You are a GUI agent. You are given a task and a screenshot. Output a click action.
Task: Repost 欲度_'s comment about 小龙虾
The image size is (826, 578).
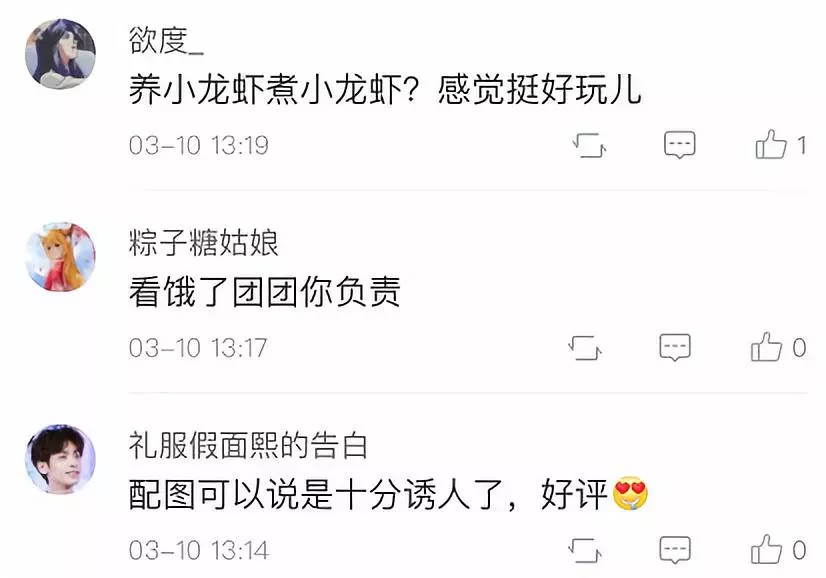point(589,146)
